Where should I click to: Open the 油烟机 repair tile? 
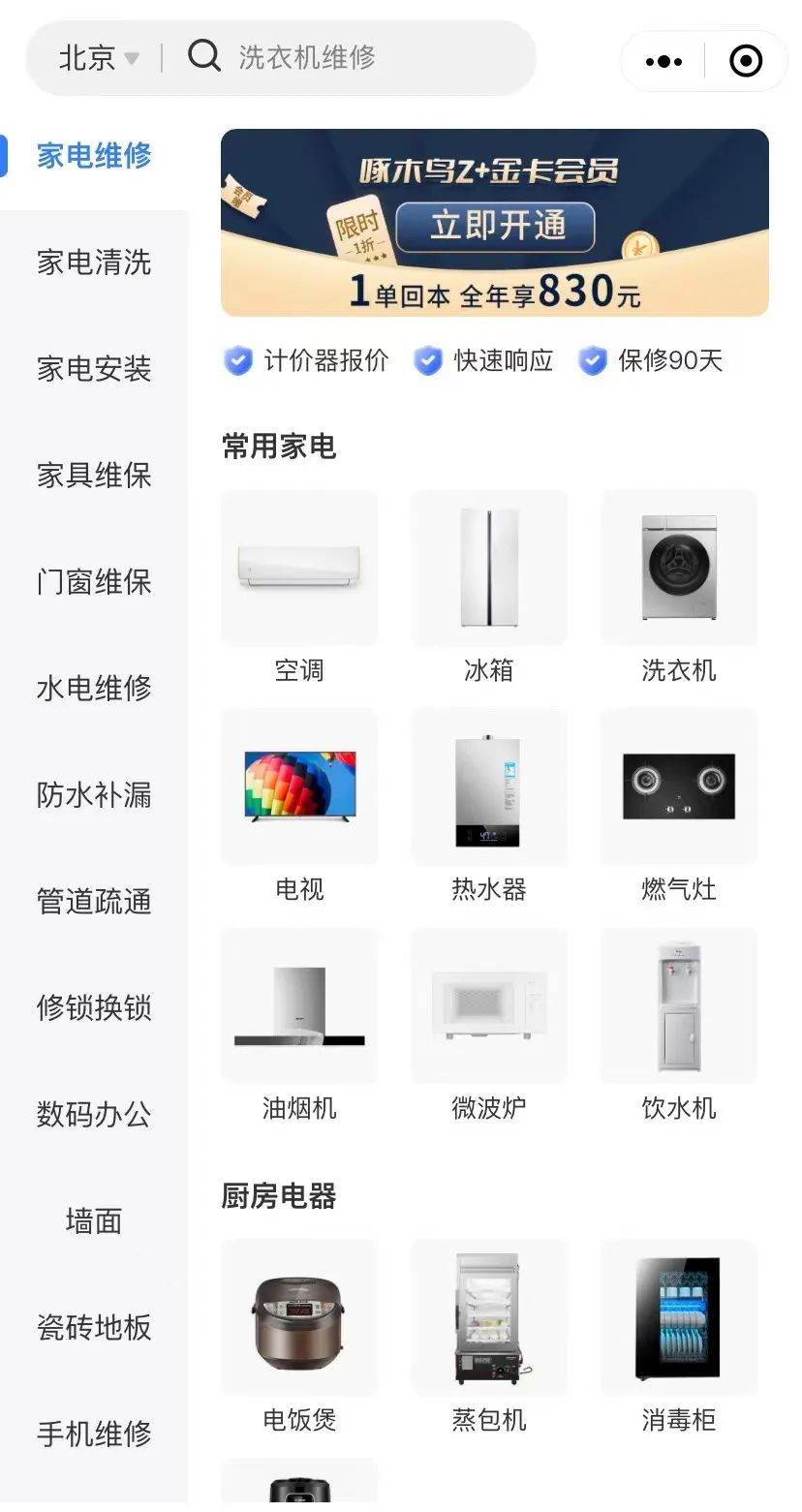tap(299, 1025)
